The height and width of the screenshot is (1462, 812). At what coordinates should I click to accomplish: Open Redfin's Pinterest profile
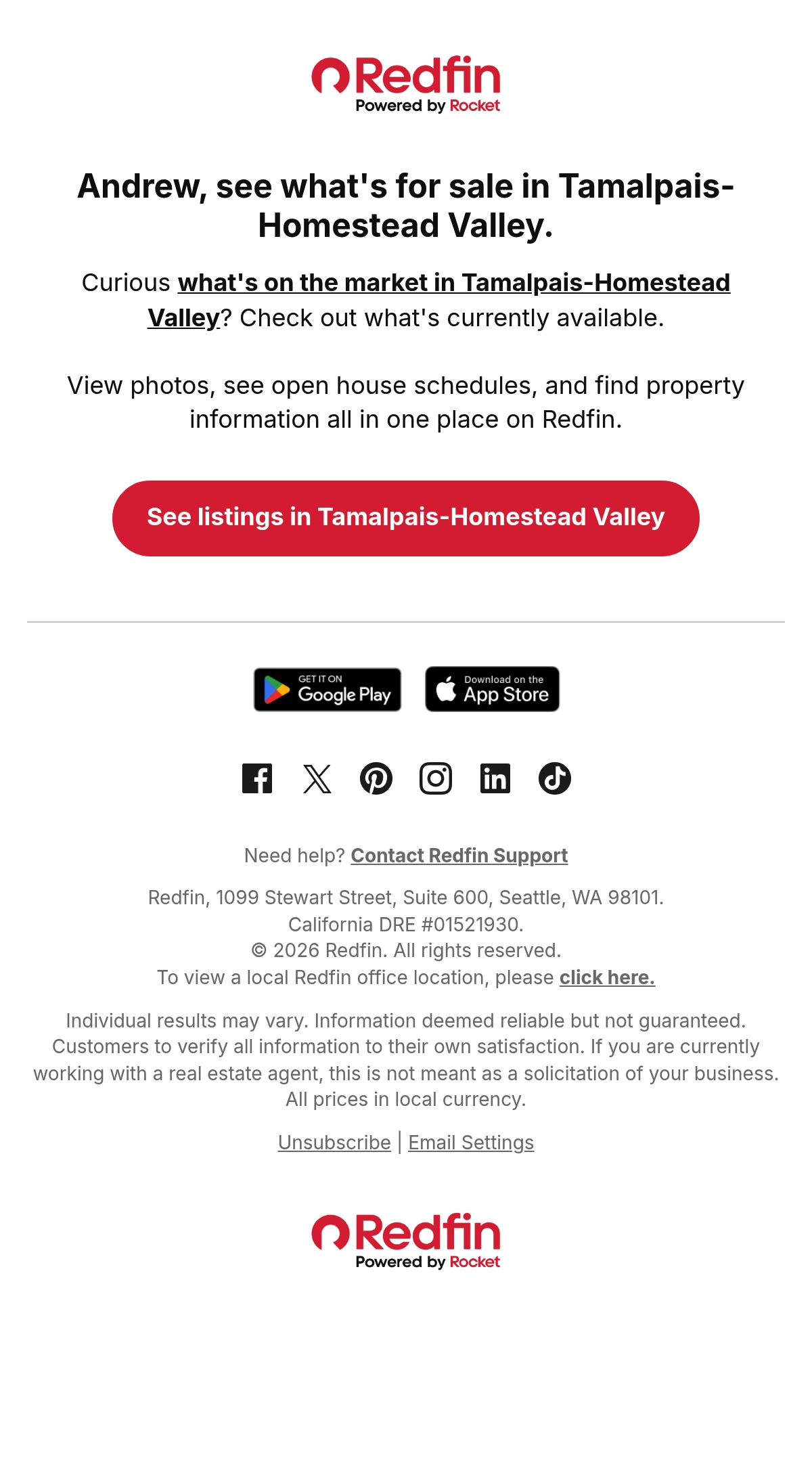tap(376, 778)
